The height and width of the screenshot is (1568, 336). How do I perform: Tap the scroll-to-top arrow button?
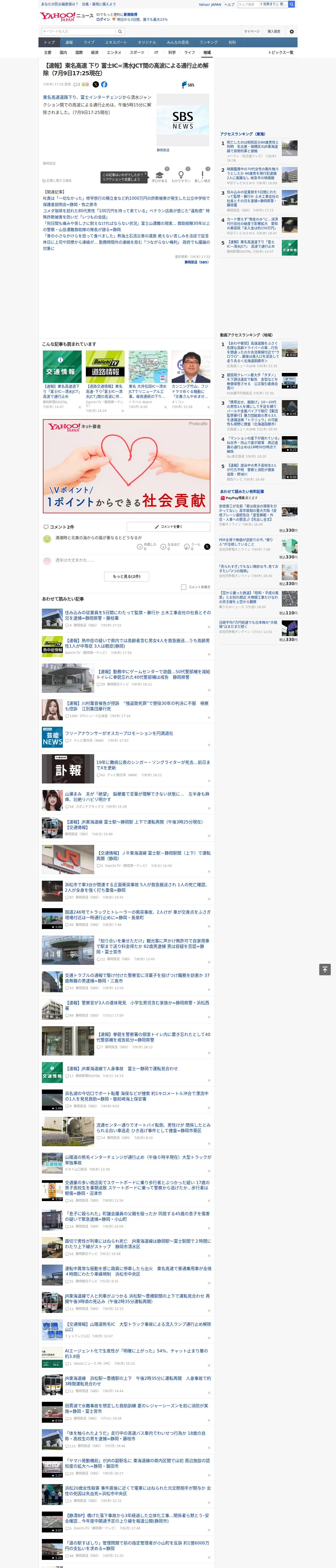pyautogui.click(x=325, y=970)
